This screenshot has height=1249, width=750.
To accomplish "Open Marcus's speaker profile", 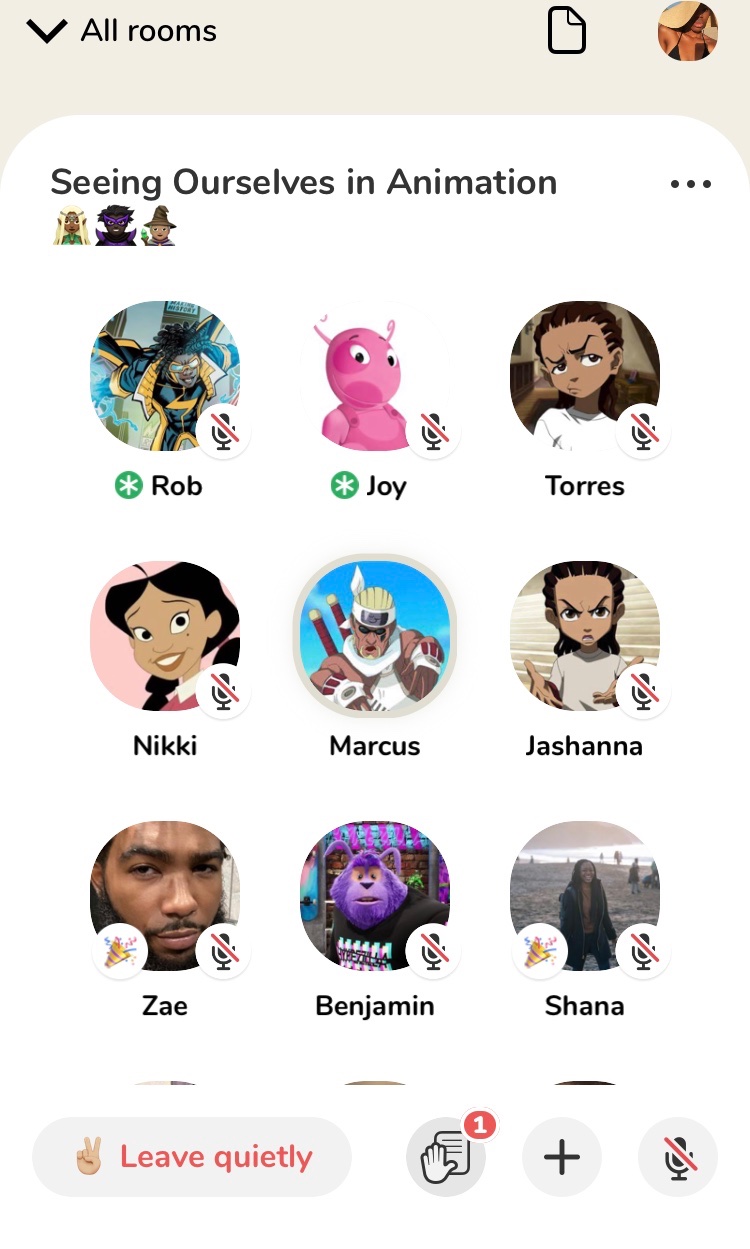I will tap(375, 636).
